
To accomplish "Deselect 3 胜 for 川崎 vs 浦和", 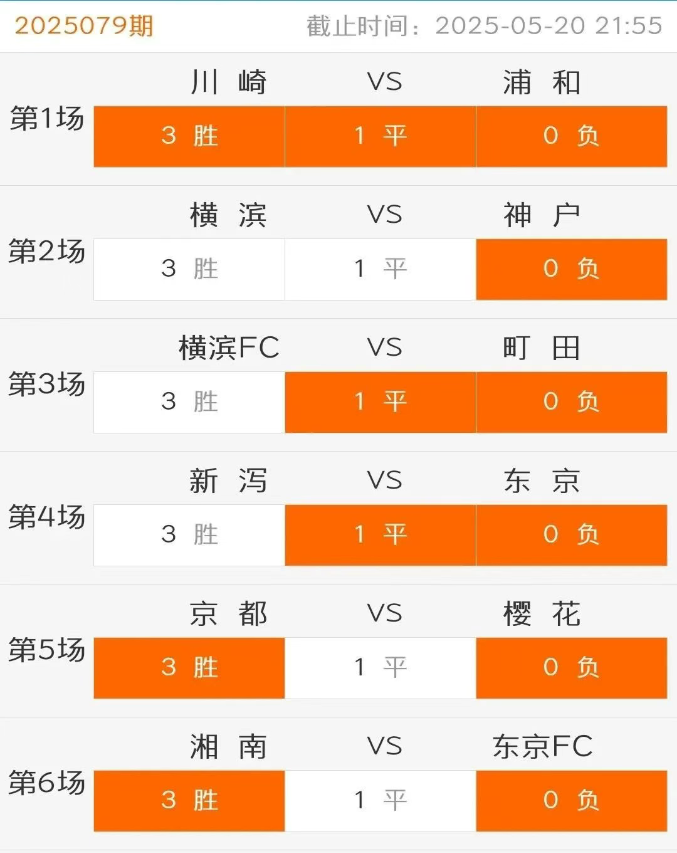I will 189,136.
